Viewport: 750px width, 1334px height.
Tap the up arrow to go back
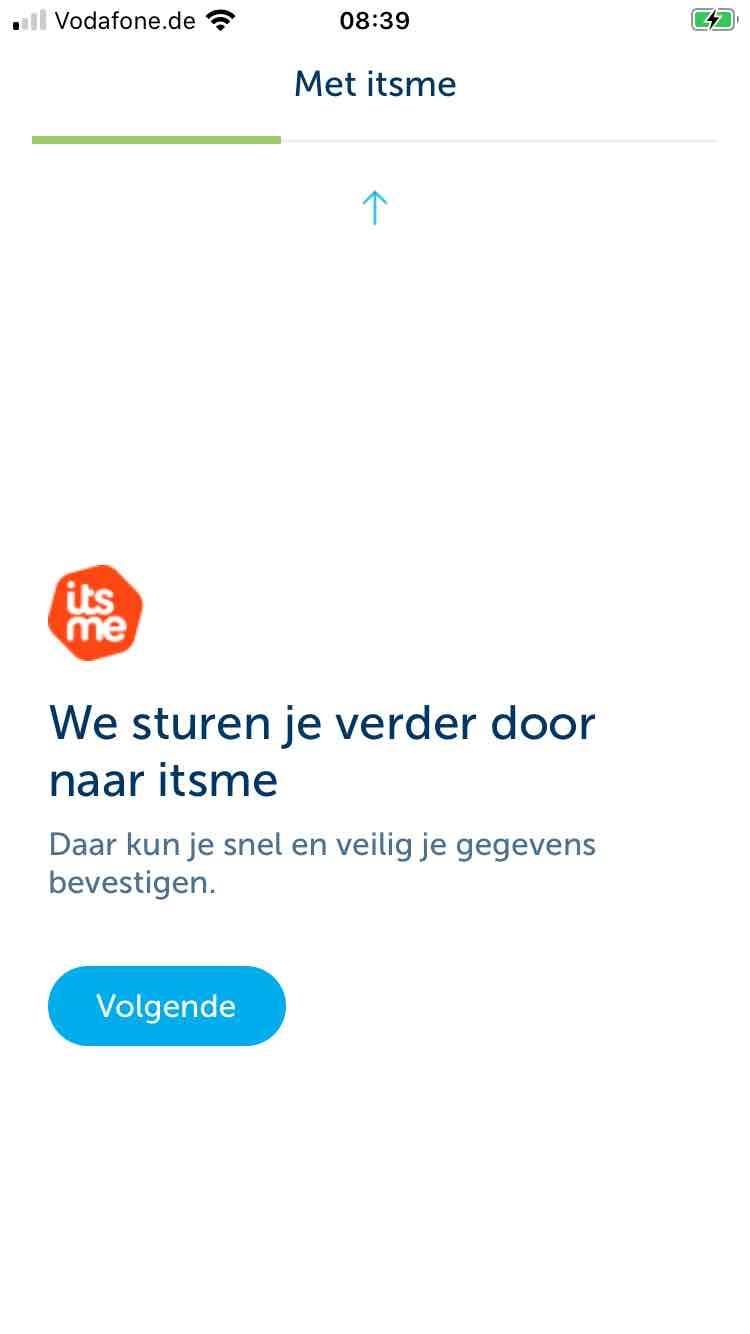click(x=374, y=207)
